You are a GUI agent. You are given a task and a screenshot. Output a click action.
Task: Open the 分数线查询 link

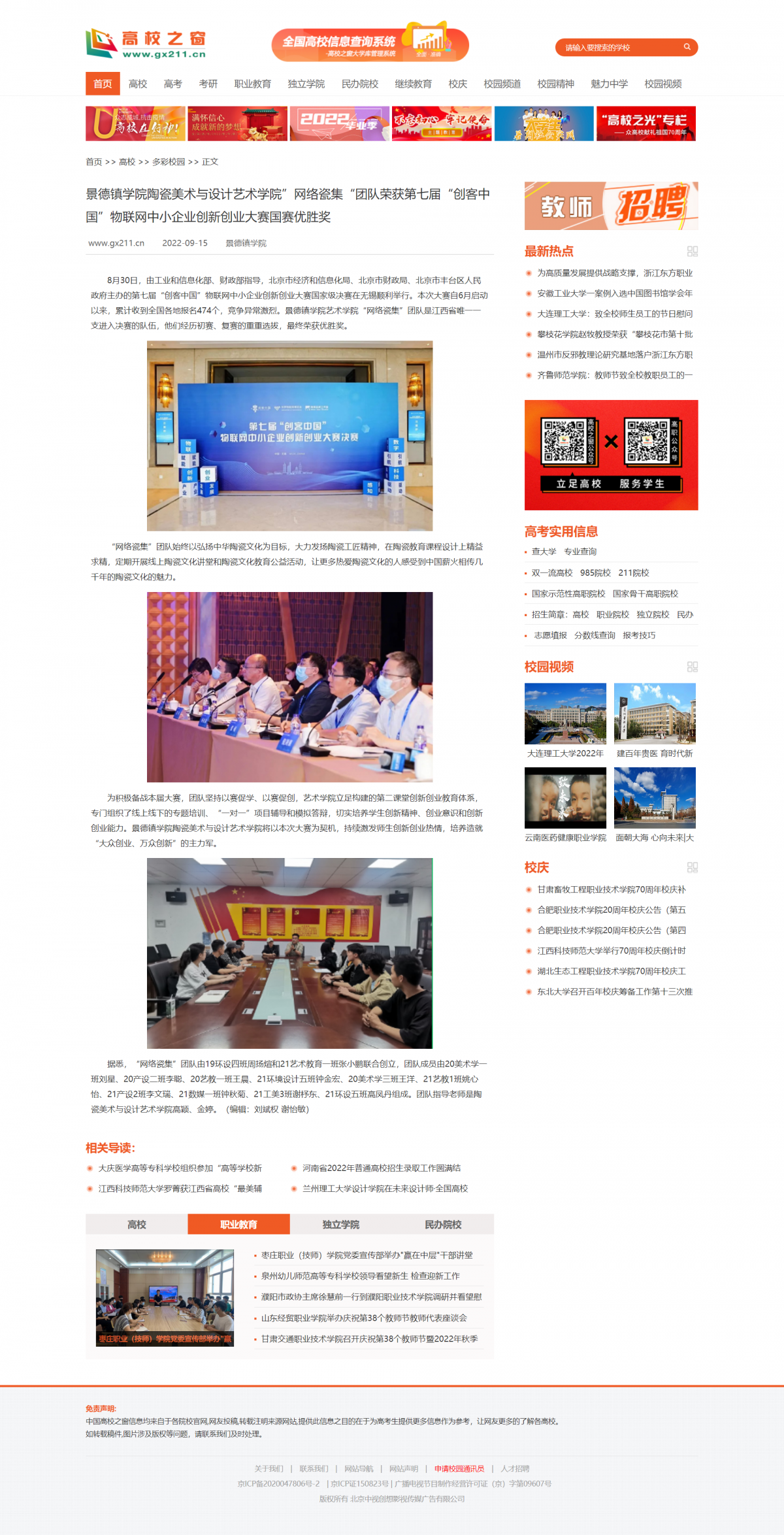[595, 636]
